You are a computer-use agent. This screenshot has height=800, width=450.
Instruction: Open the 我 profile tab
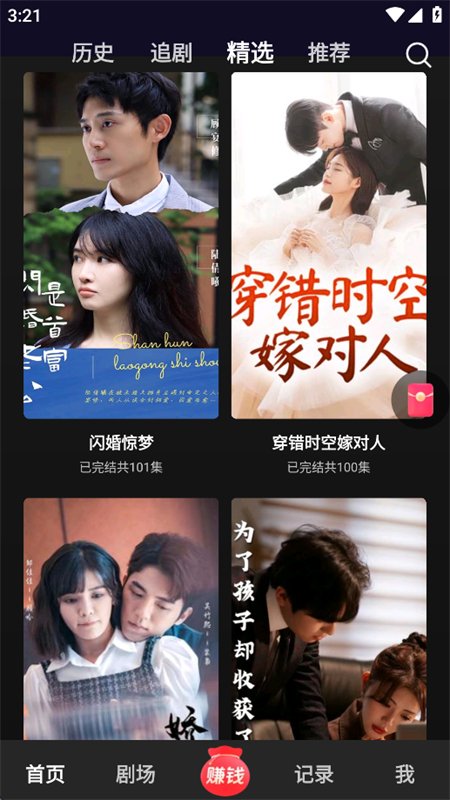coord(405,774)
